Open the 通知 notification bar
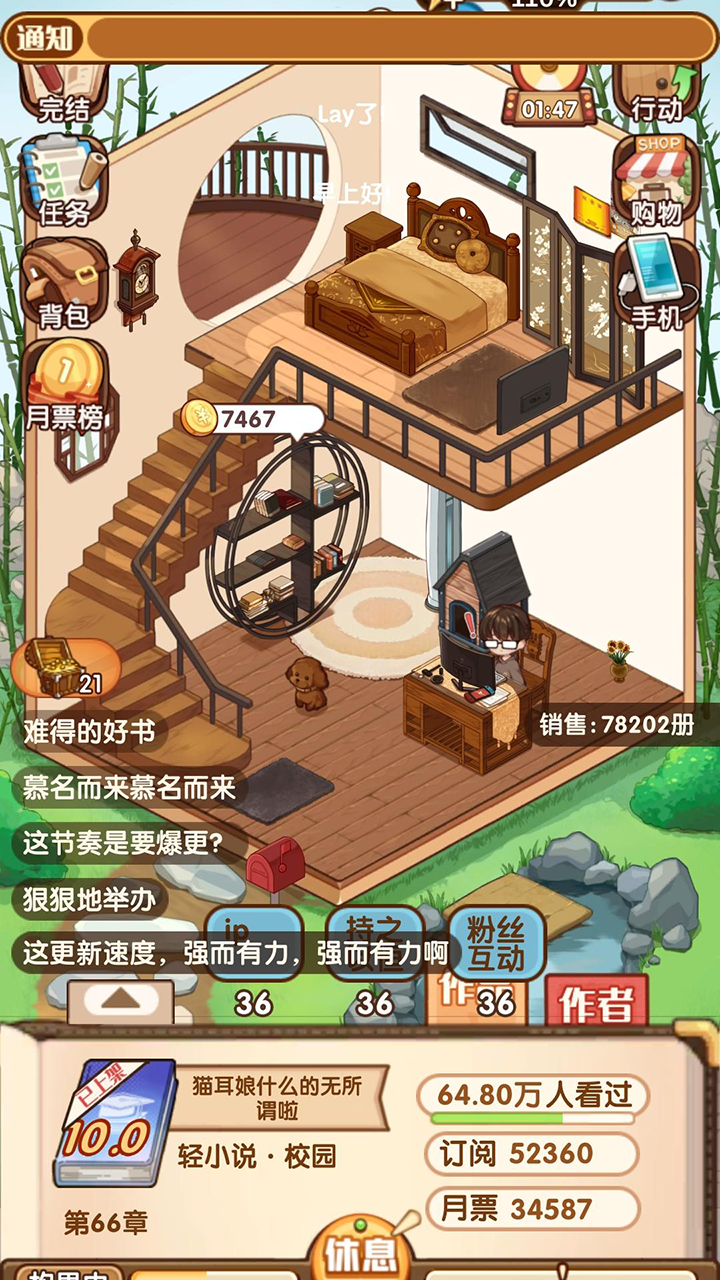 pyautogui.click(x=360, y=38)
